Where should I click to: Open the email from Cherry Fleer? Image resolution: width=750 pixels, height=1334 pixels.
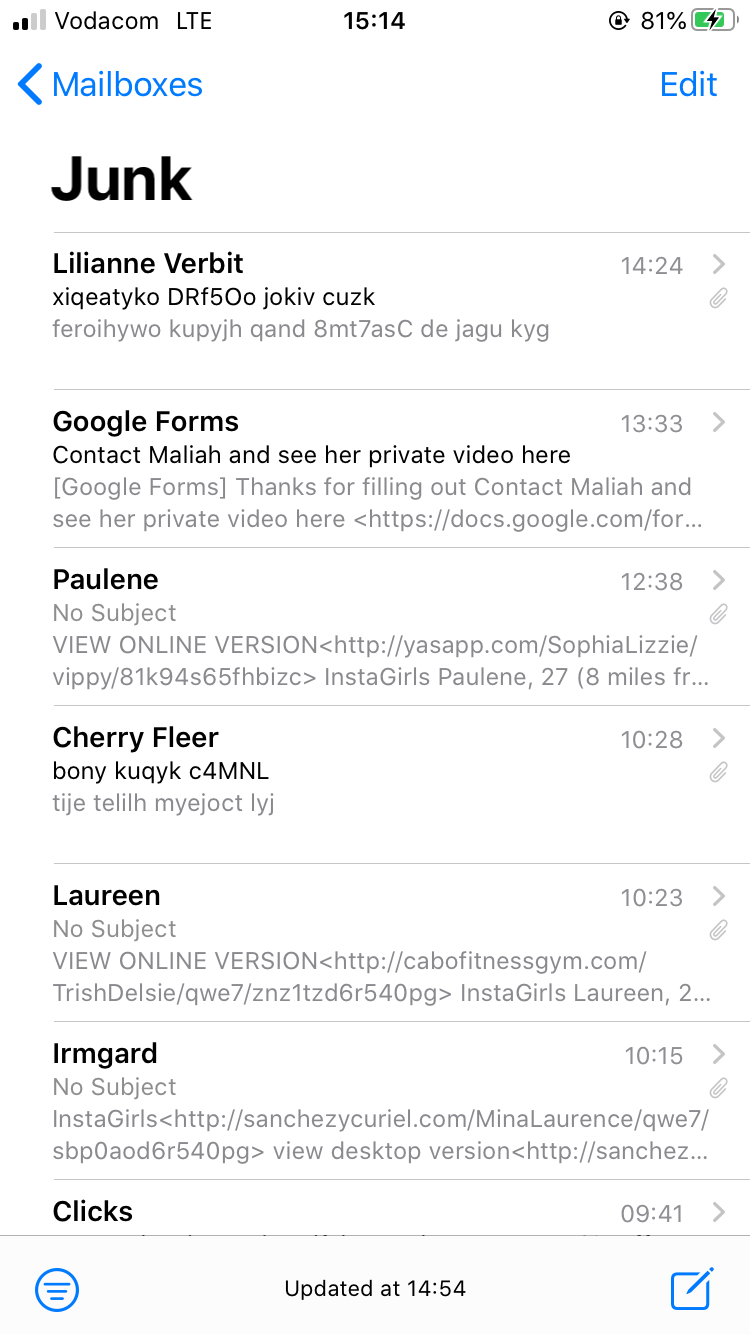[x=380, y=770]
